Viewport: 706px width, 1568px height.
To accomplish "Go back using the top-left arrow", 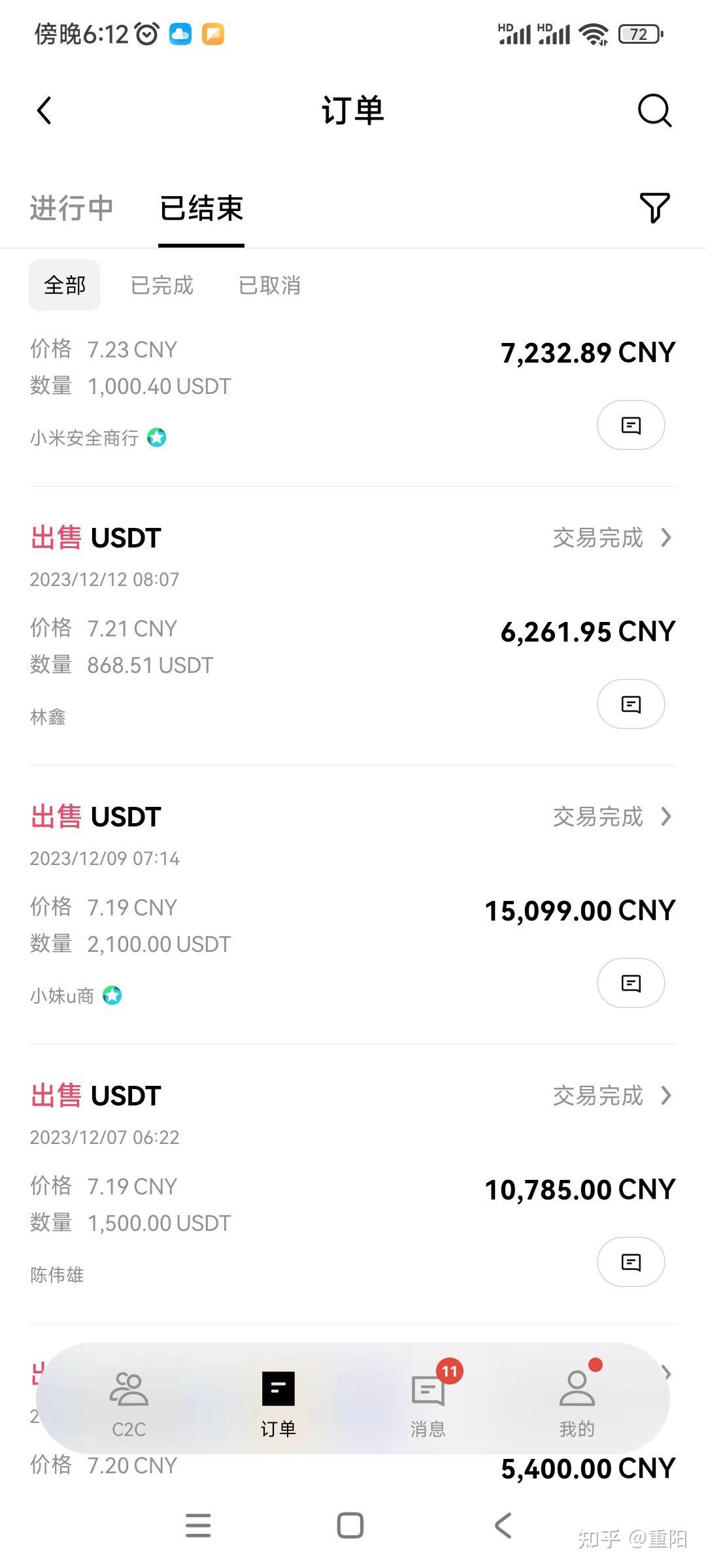I will (44, 110).
